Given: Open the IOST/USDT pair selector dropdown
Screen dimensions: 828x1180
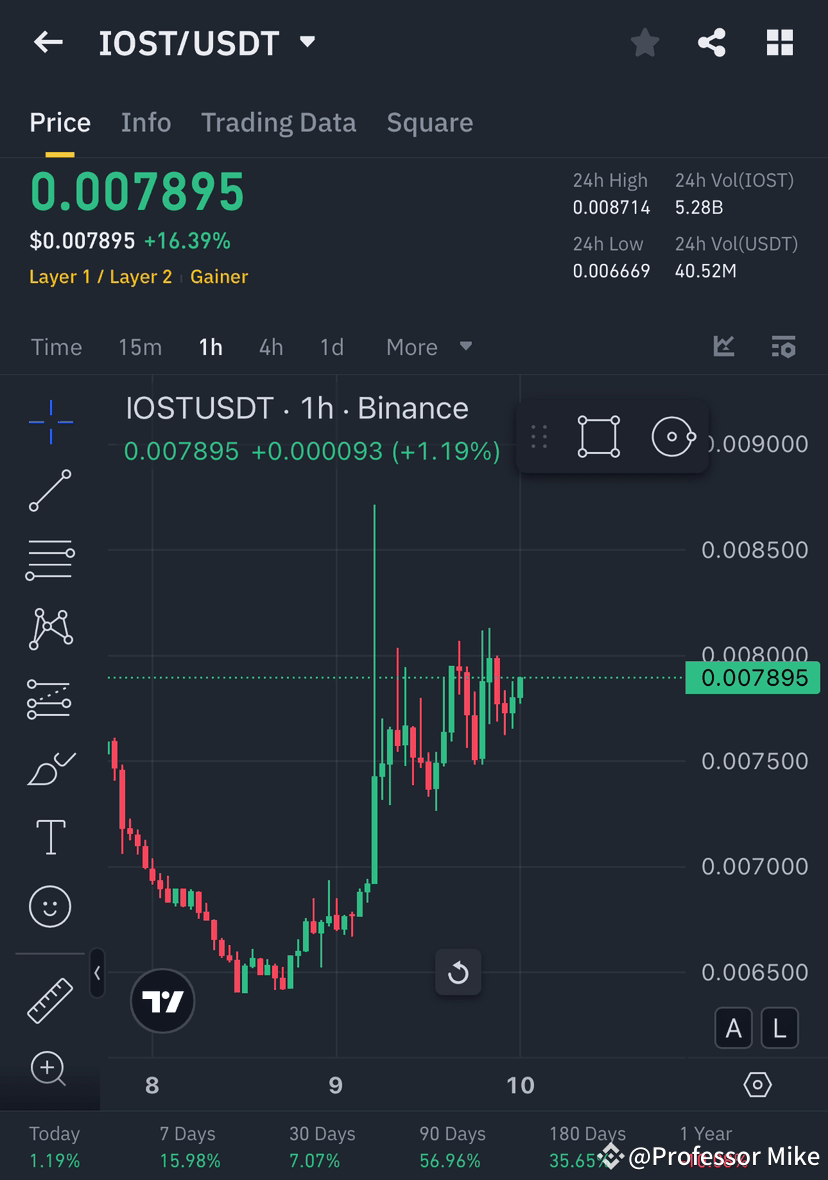Looking at the screenshot, I should [x=307, y=42].
